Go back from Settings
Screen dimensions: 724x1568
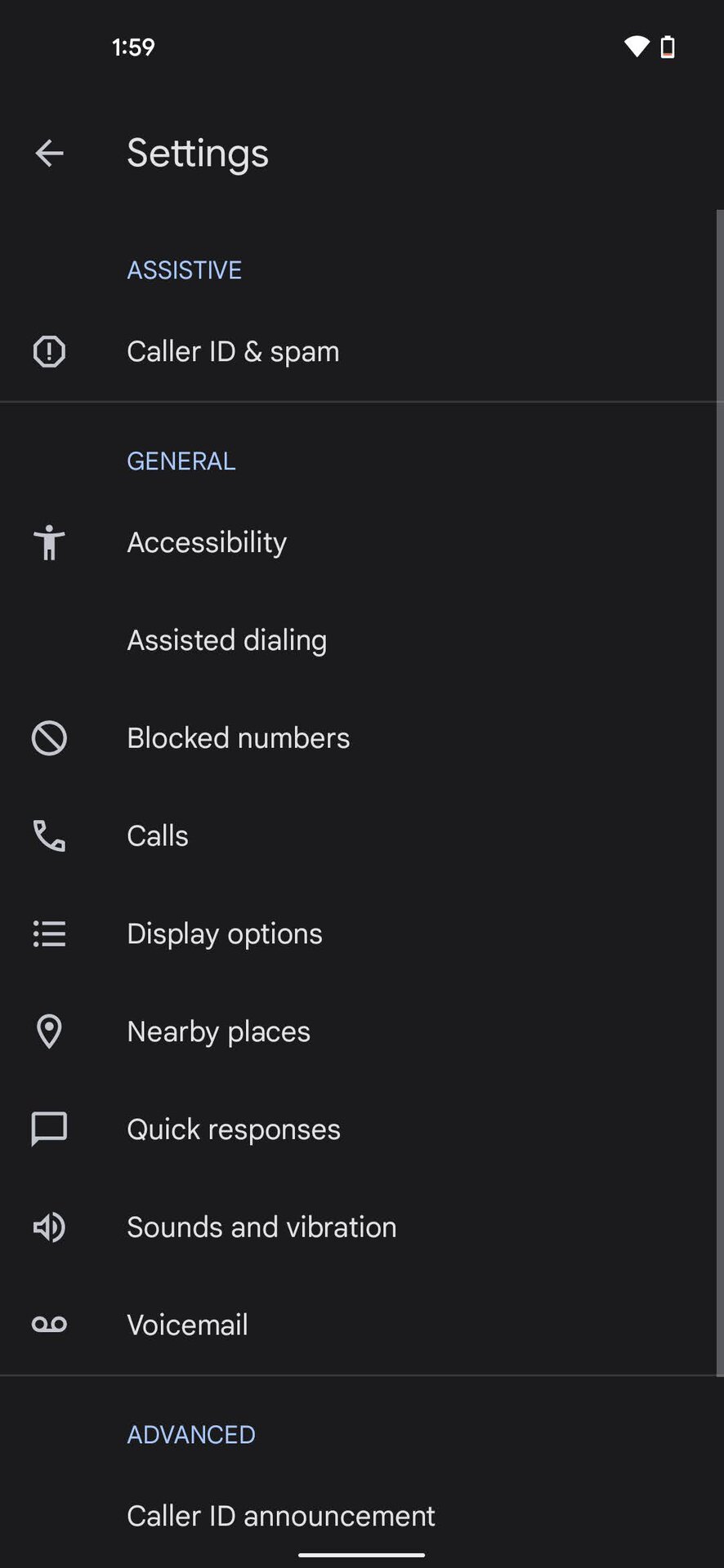point(49,153)
